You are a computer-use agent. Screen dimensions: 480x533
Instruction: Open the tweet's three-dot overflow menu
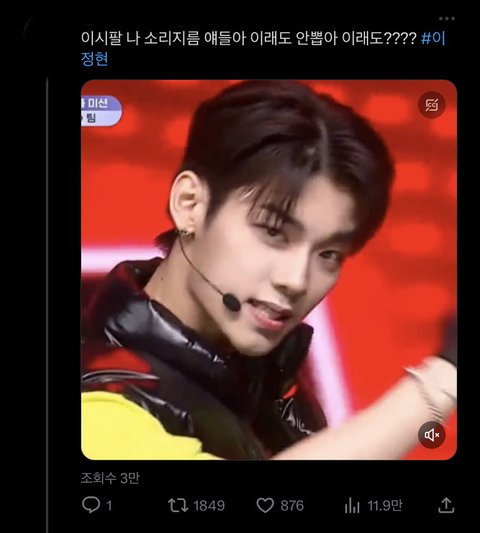click(x=446, y=18)
